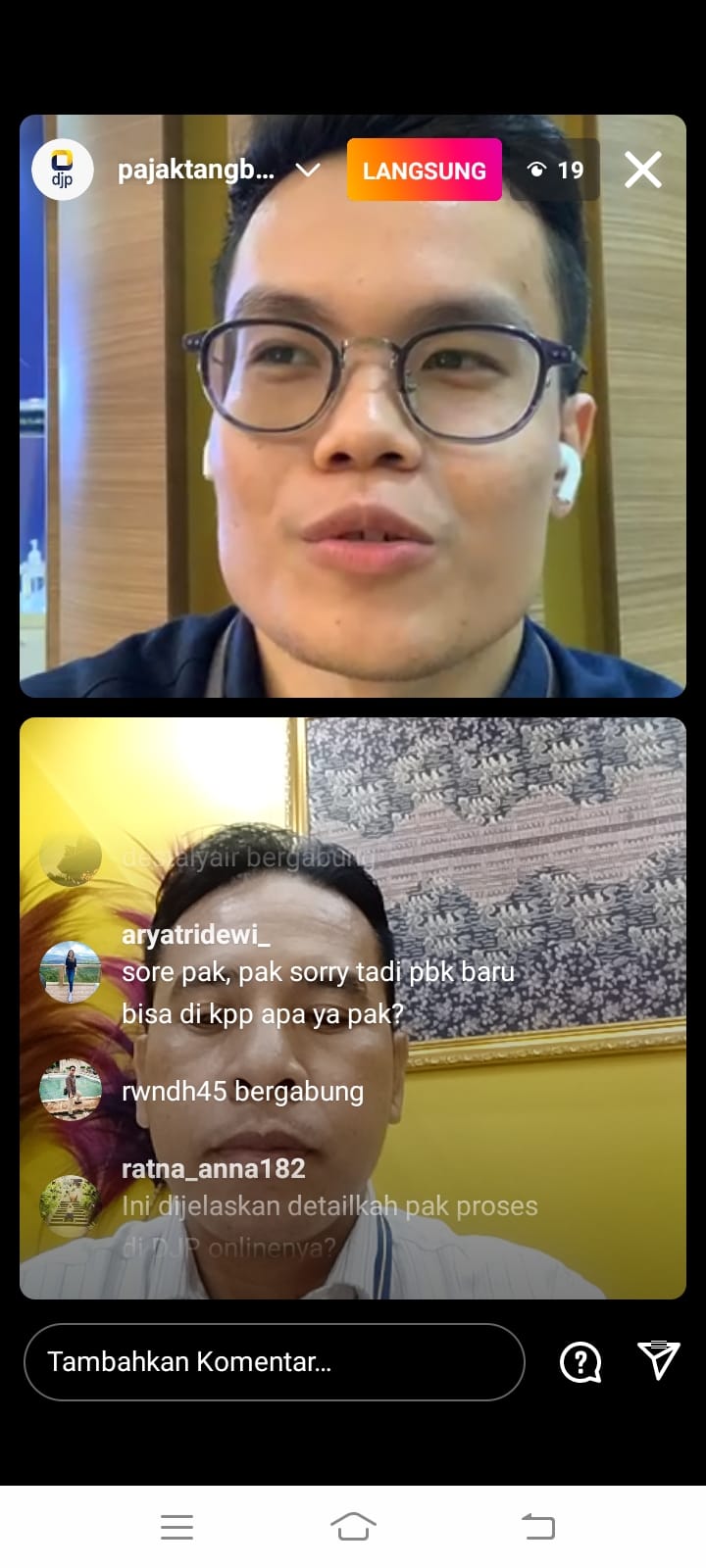706x1568 pixels.
Task: Tap the Tambahkan Komentar comment field
Action: pyautogui.click(x=274, y=1361)
